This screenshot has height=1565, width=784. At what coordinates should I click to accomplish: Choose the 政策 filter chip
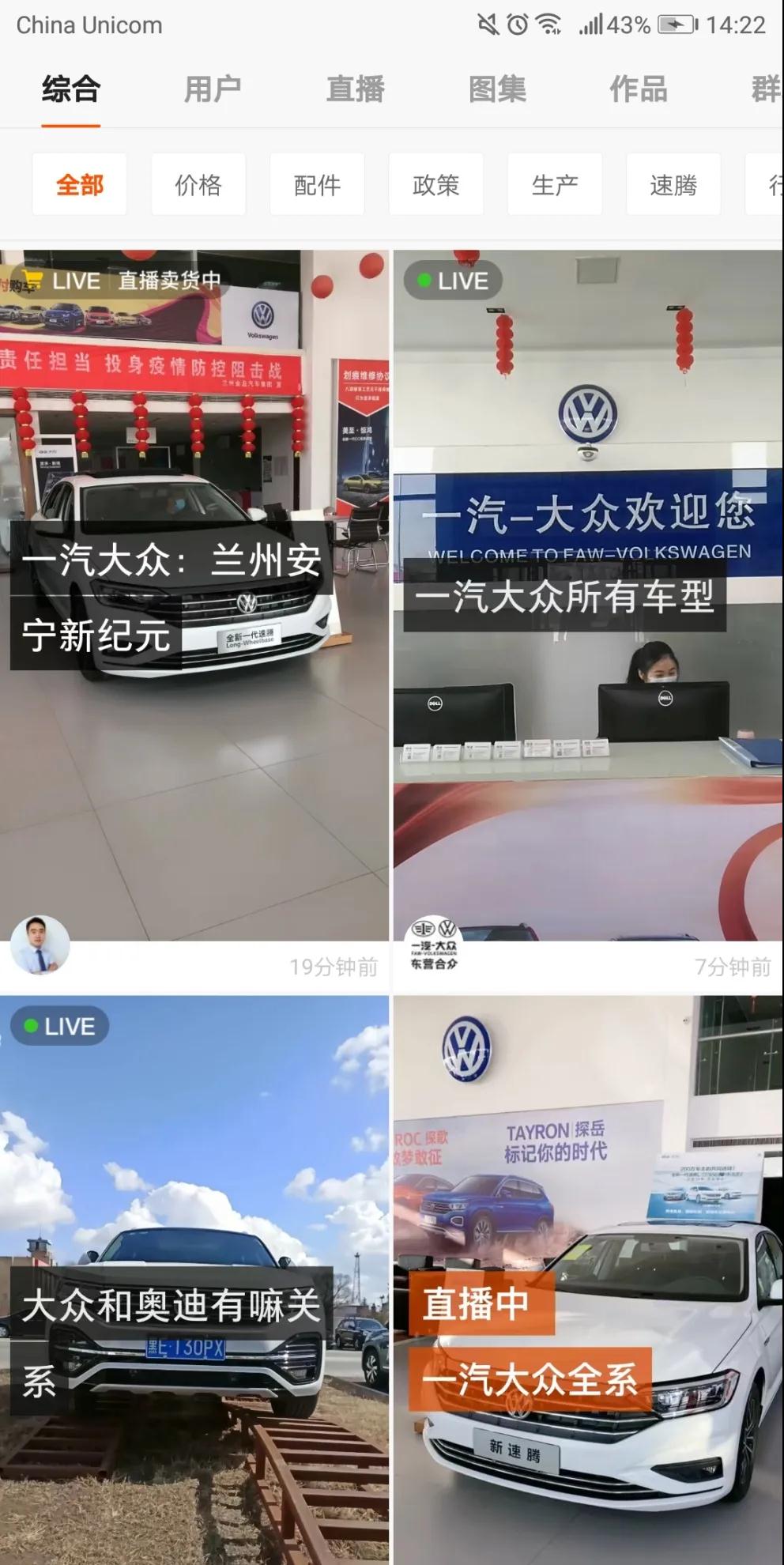435,186
